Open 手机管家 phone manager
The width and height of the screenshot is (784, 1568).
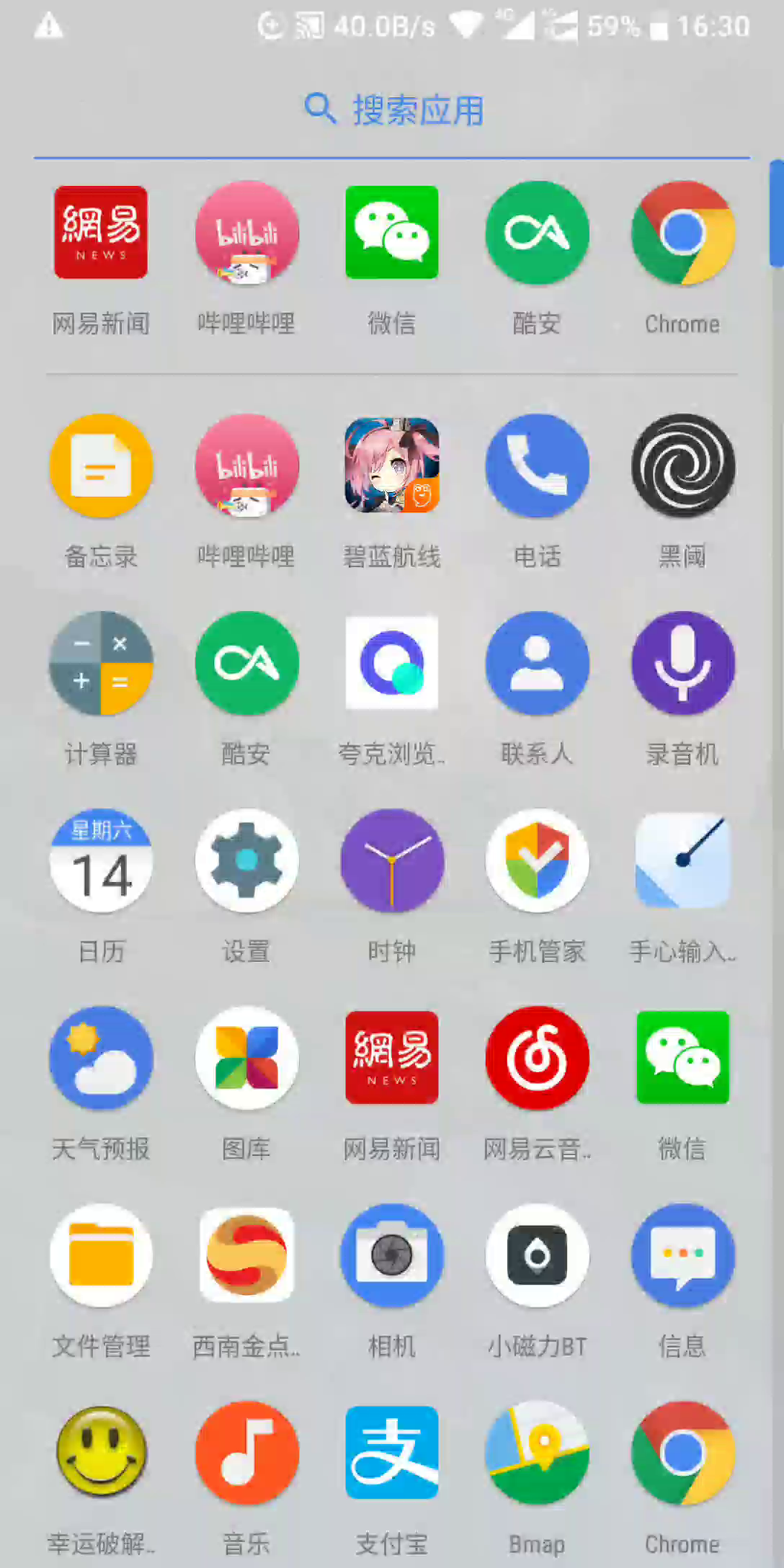(537, 860)
